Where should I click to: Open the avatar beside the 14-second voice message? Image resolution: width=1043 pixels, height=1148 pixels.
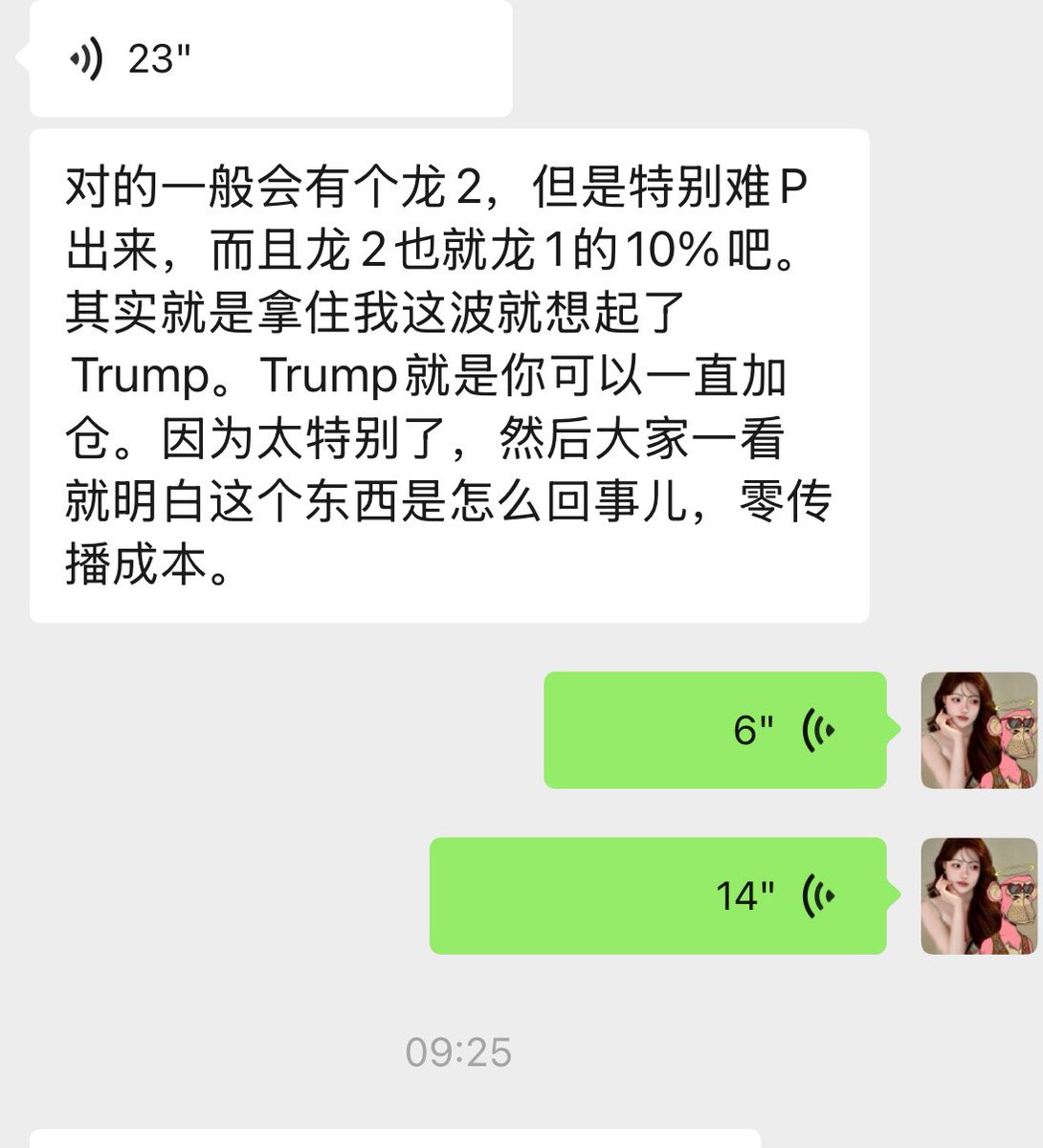click(x=978, y=895)
